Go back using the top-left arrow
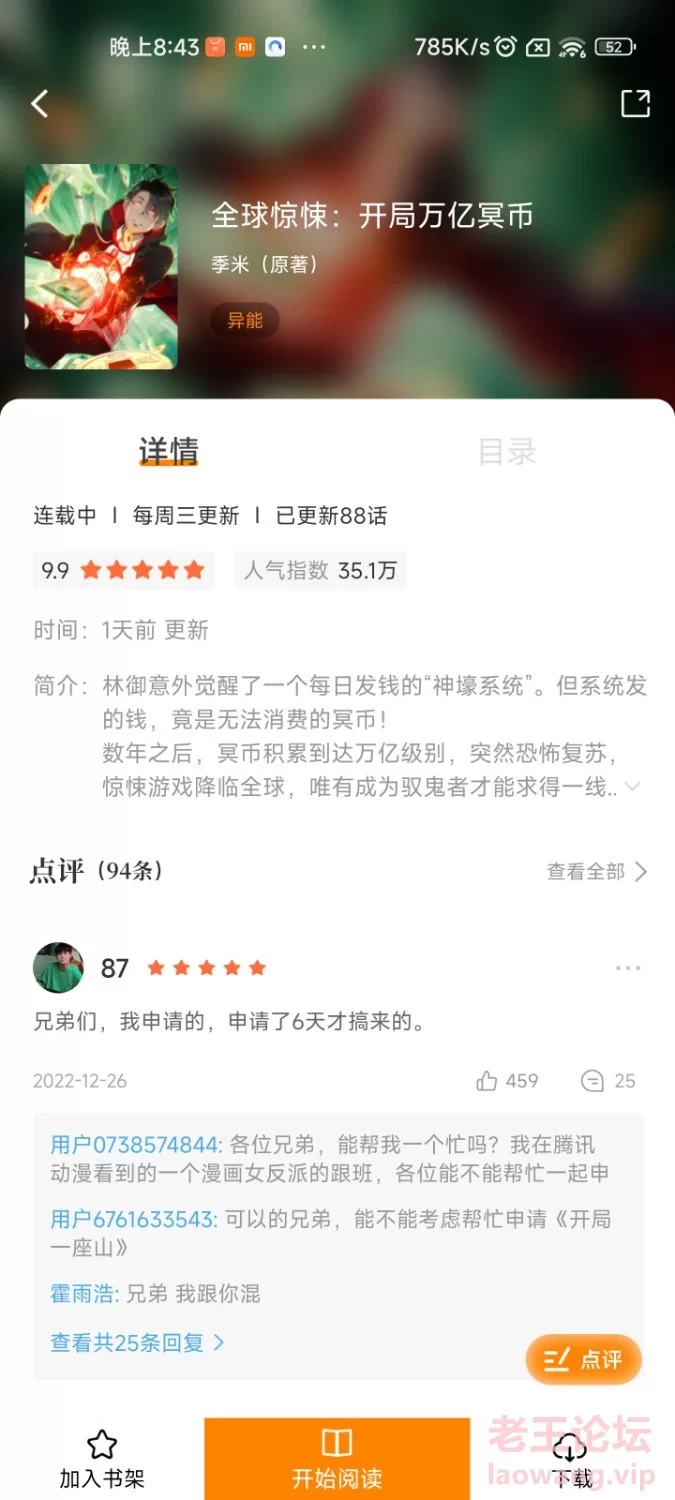Screen dimensions: 675x1500 40,103
